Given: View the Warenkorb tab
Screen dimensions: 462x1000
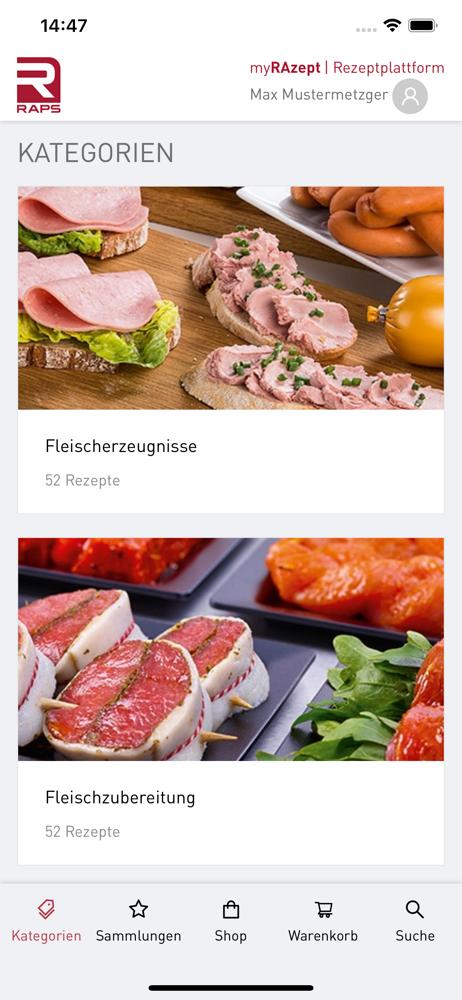Looking at the screenshot, I should point(323,921).
